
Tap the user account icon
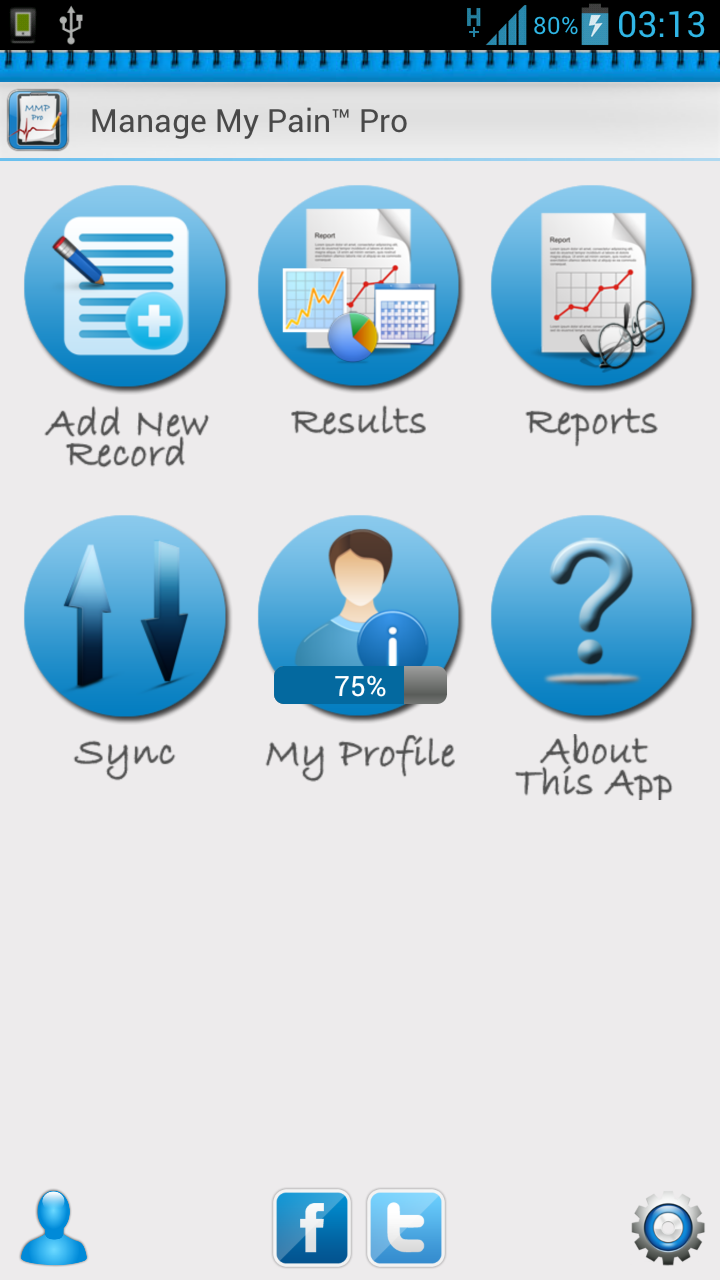[x=54, y=1228]
